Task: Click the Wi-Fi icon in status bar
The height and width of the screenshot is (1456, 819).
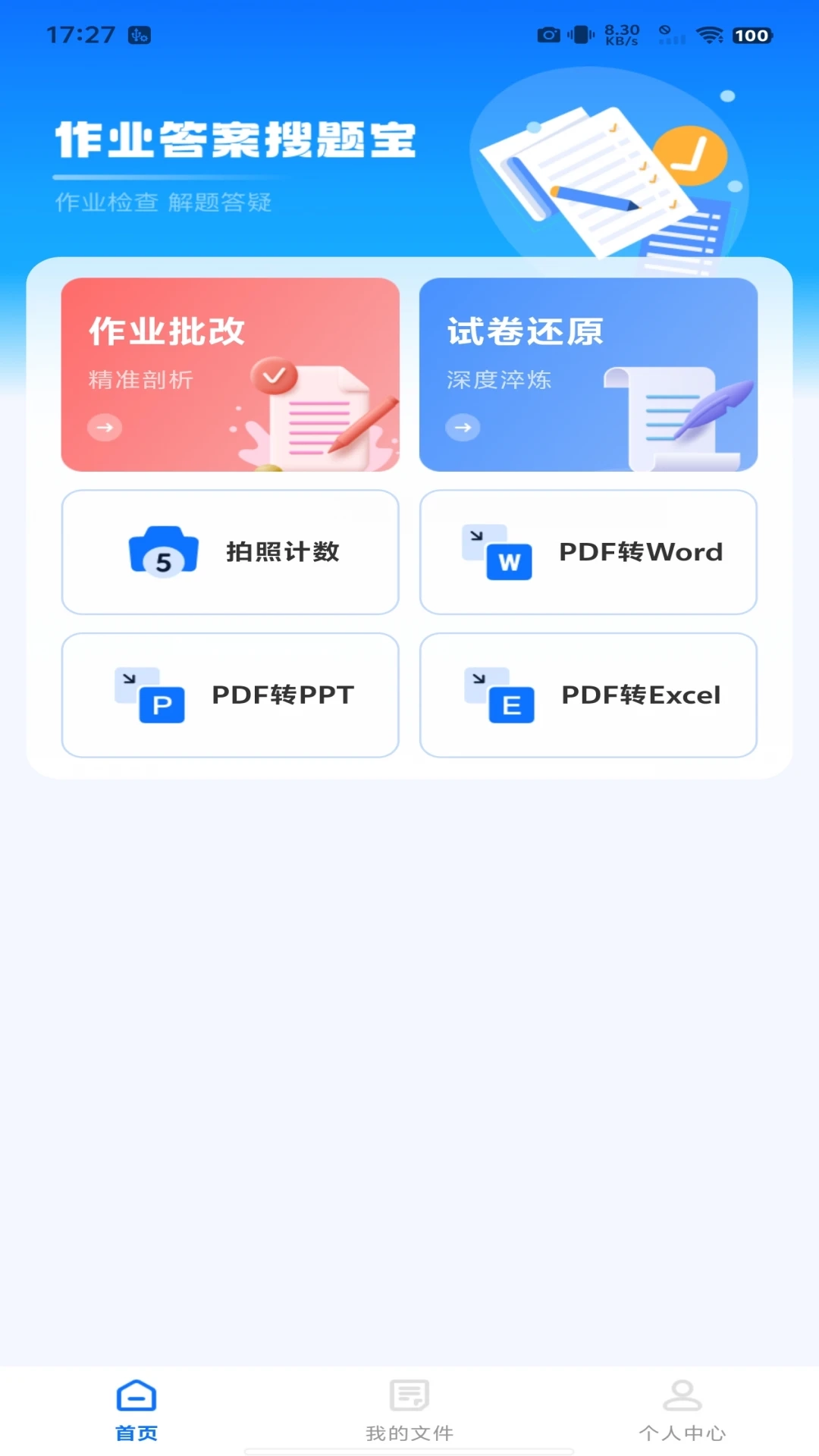Action: pos(711,33)
